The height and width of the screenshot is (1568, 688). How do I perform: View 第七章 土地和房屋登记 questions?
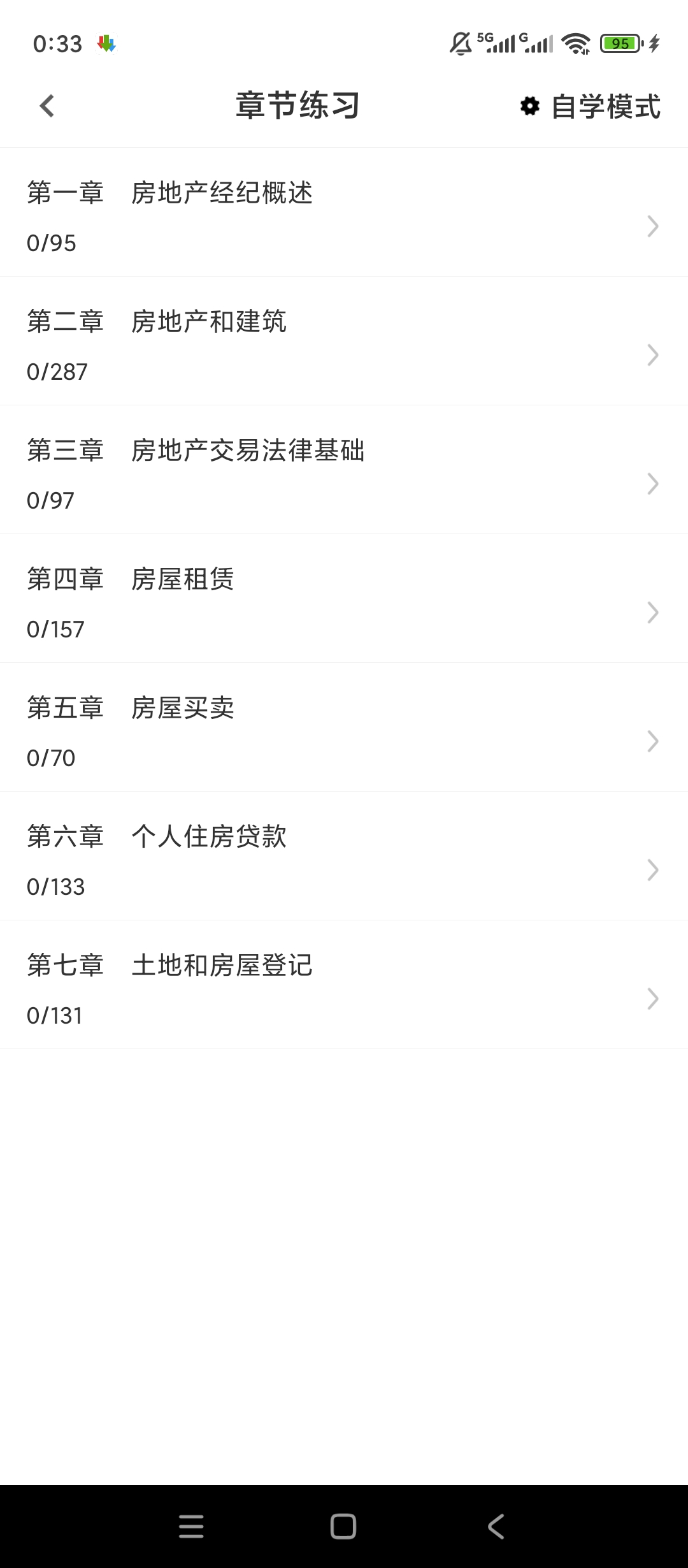344,985
